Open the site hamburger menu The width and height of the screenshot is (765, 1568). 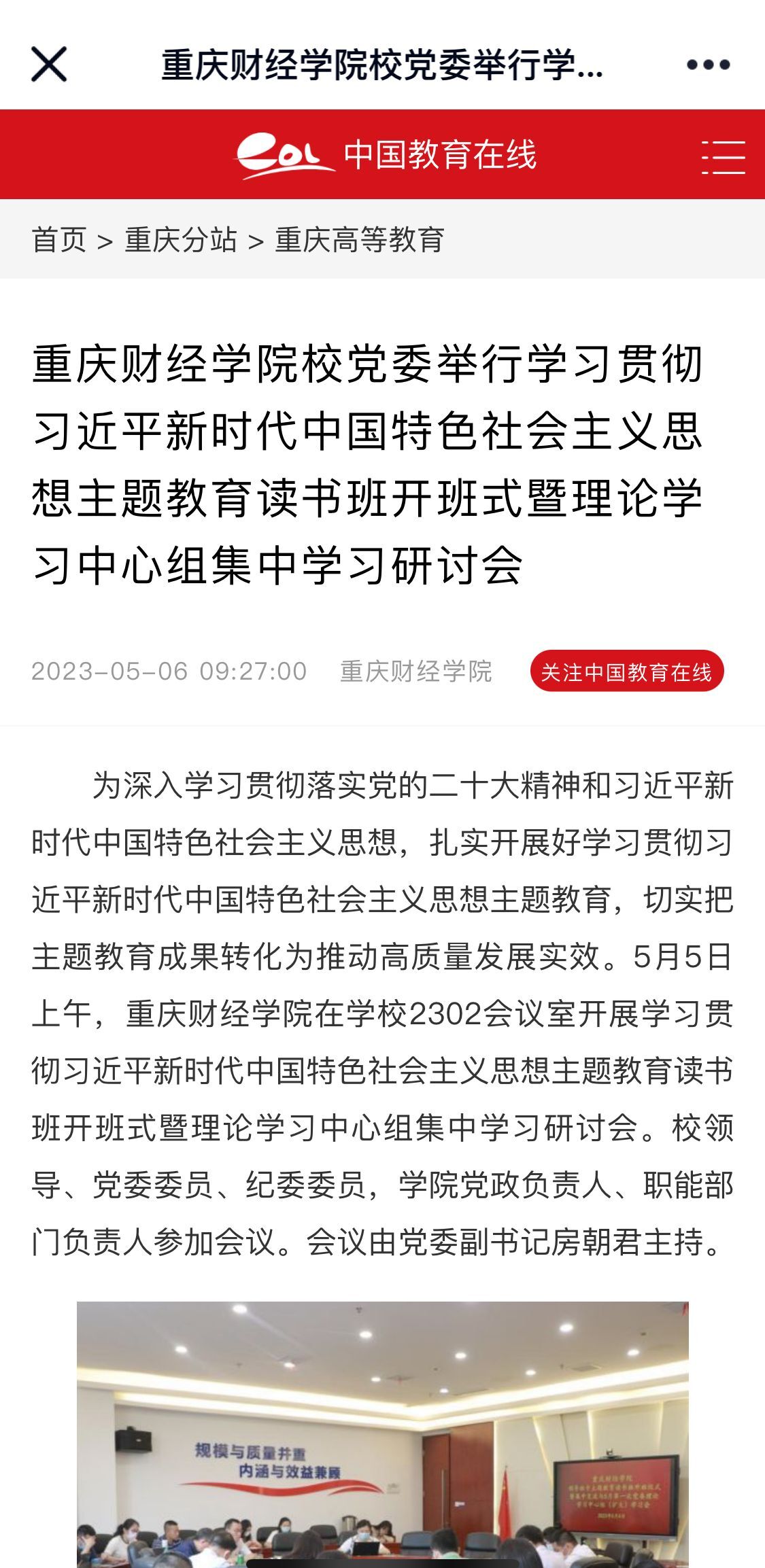click(723, 157)
